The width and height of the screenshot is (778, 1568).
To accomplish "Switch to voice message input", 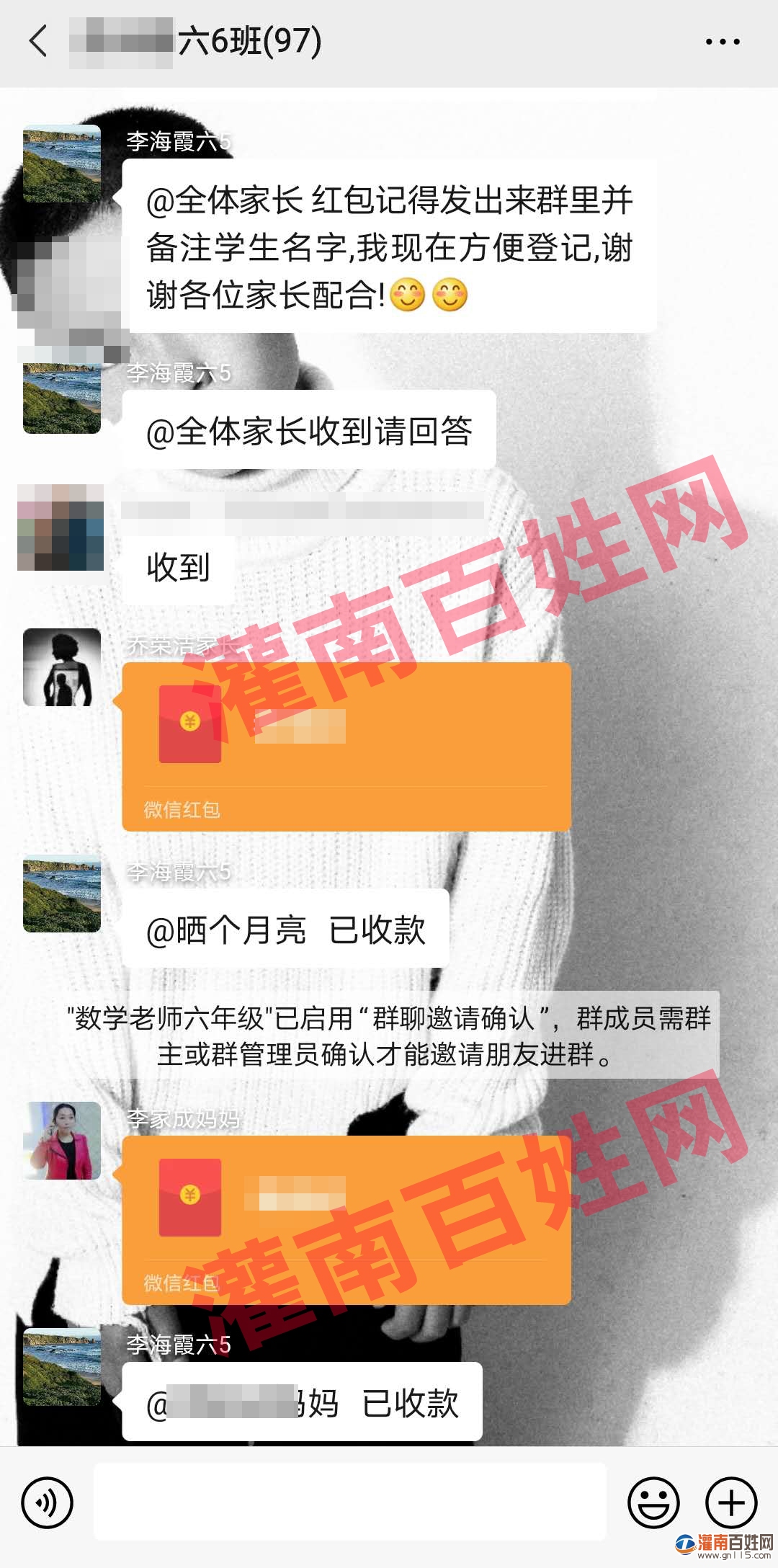I will (x=48, y=1503).
